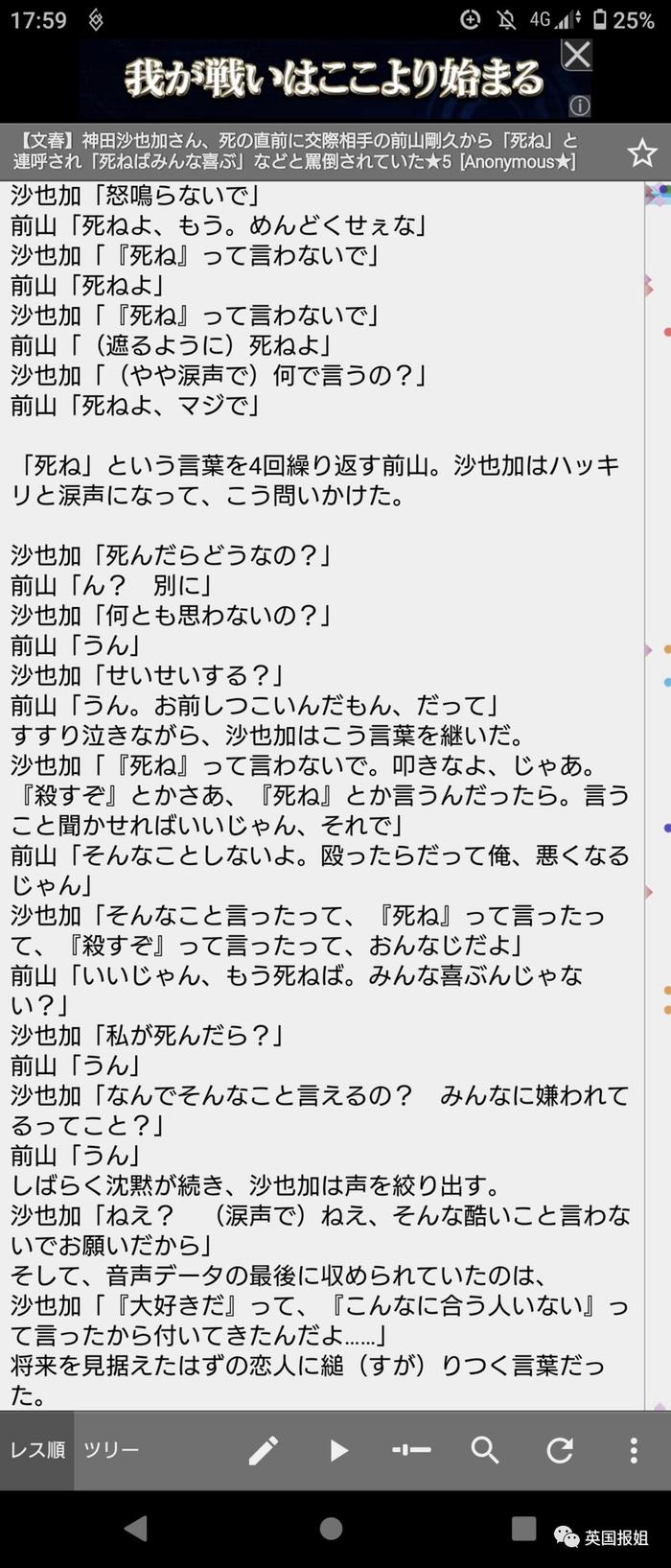
Task: Go back with system back button
Action: (x=136, y=1529)
